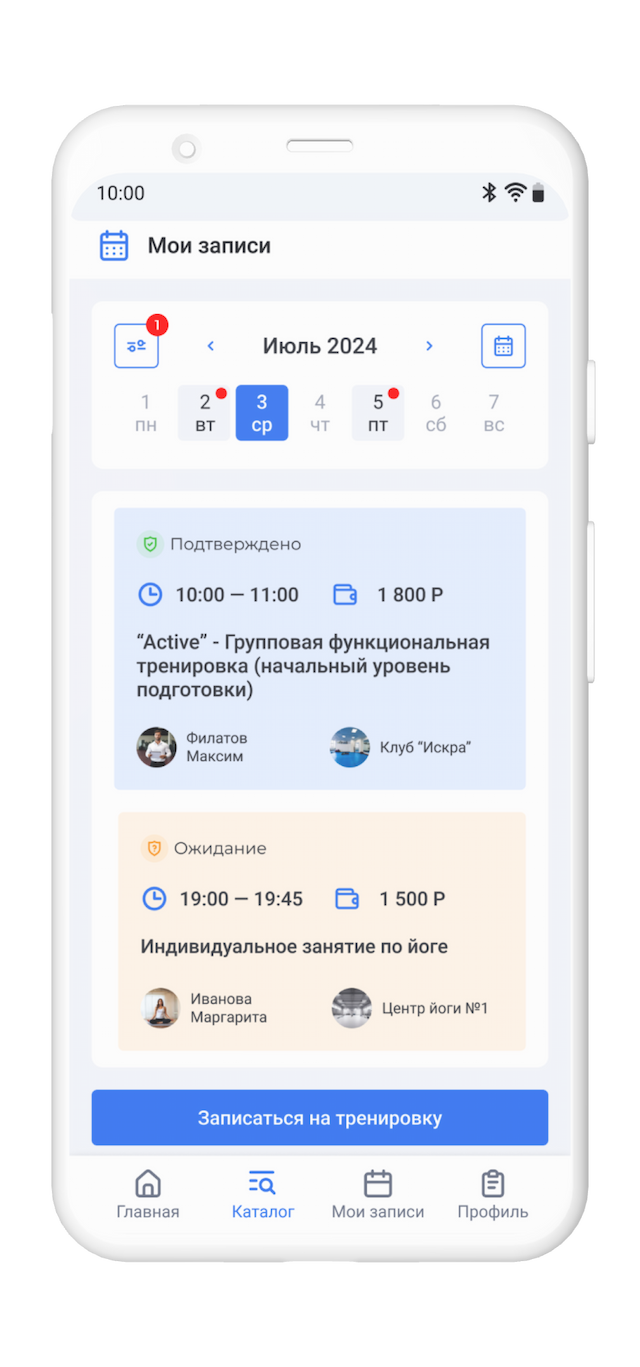Select Sunday the 7th

coord(494,413)
